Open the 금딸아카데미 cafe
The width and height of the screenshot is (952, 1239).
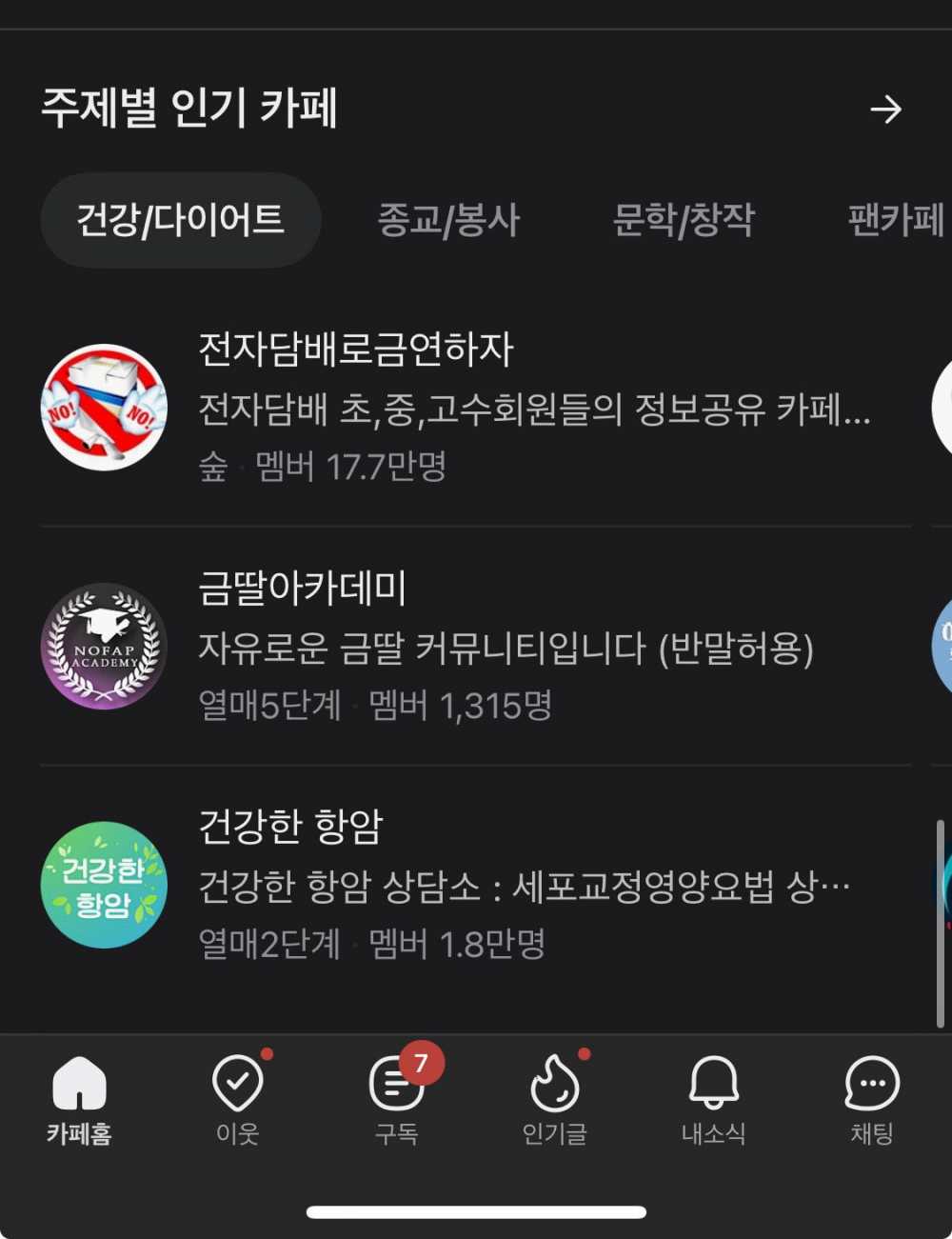point(457,647)
